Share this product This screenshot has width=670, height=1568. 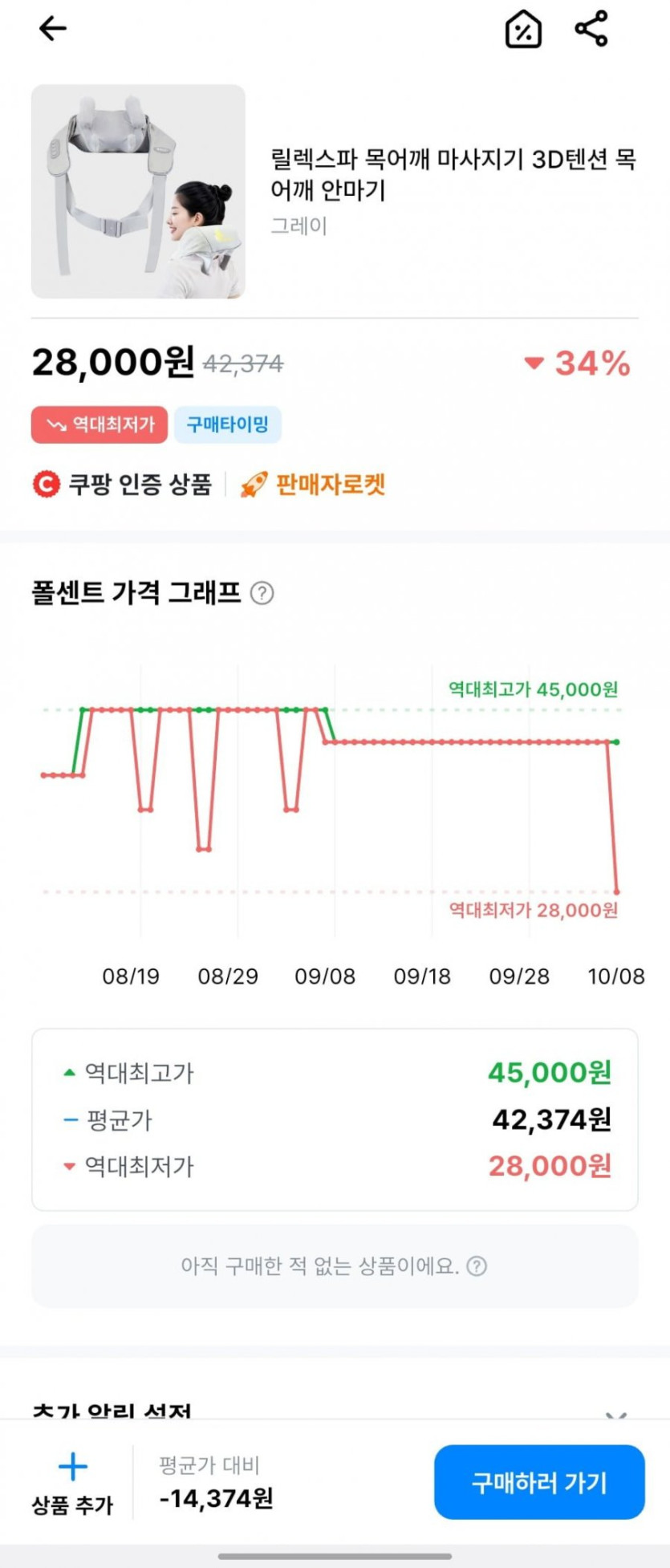(591, 29)
